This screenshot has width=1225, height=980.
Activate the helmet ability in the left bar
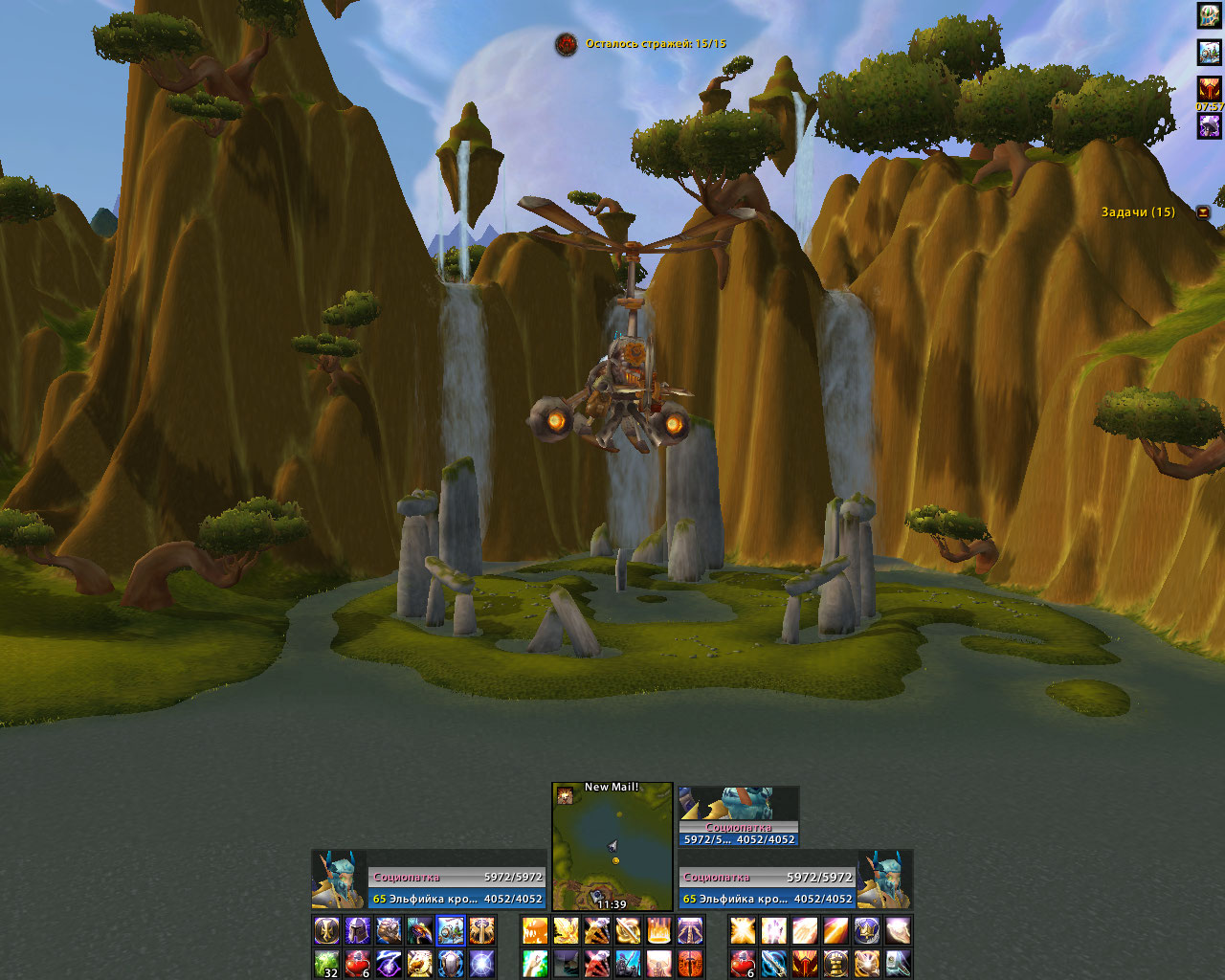[358, 930]
